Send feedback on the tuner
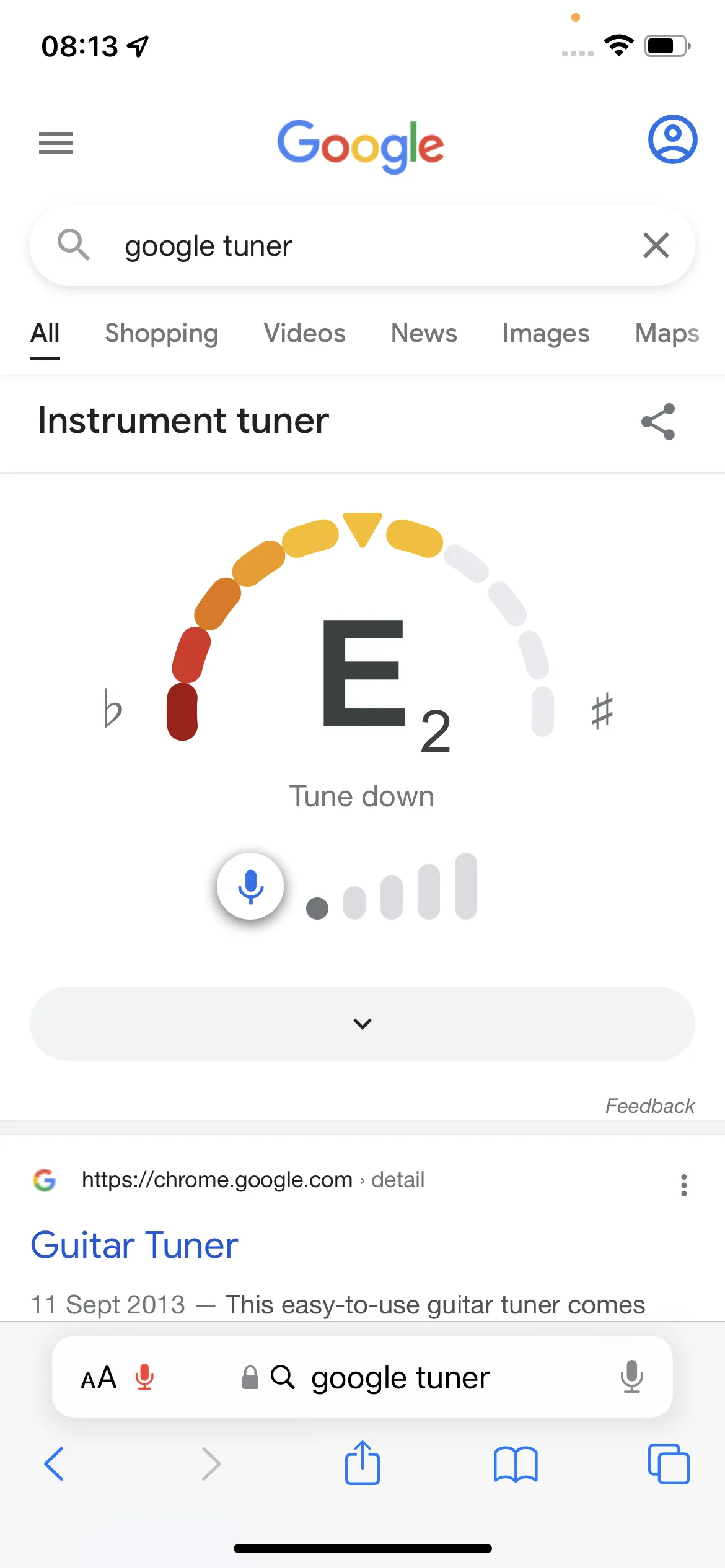725x1568 pixels. [649, 1105]
